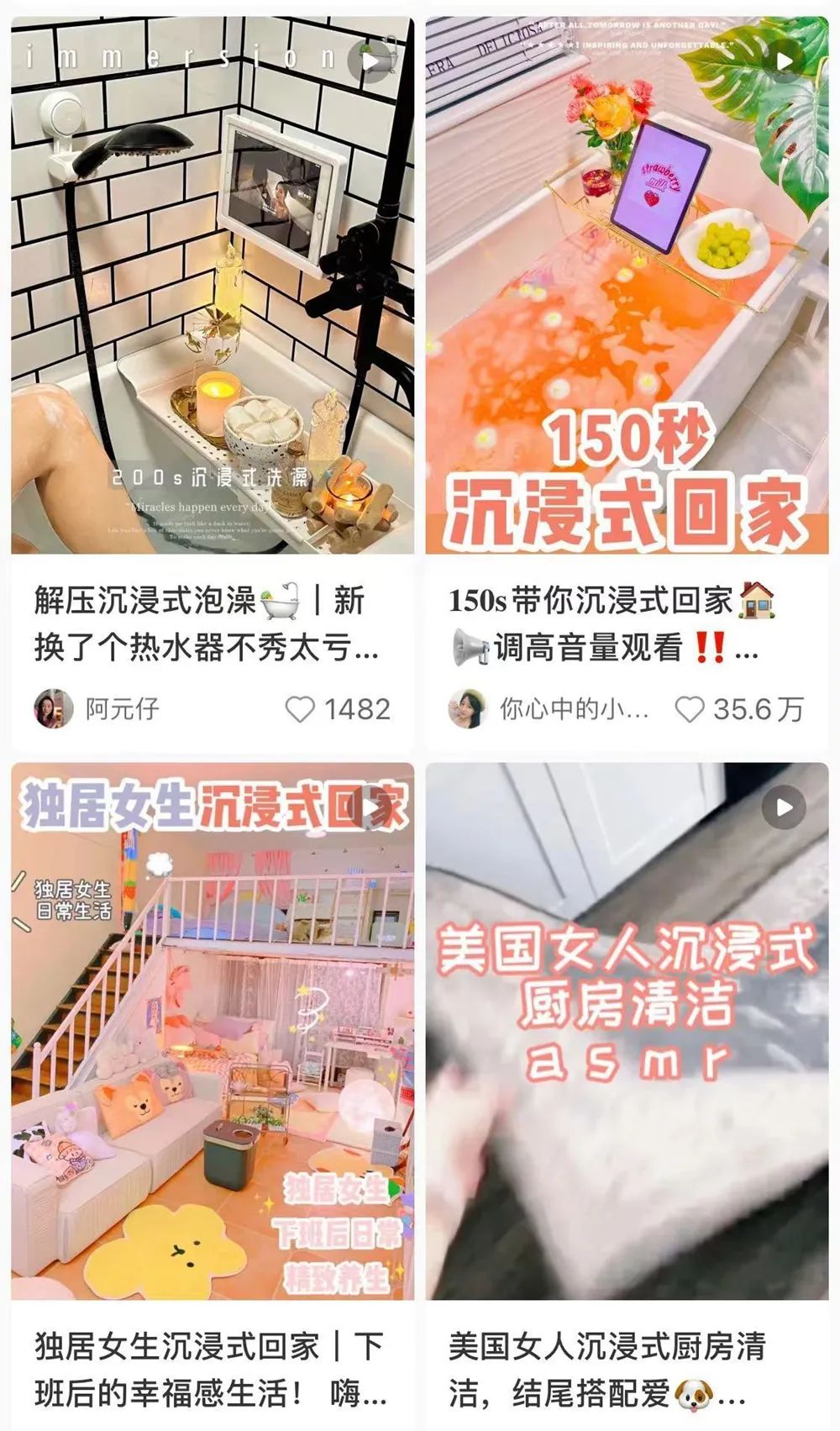Like the post with 35.6万 likes

690,709
